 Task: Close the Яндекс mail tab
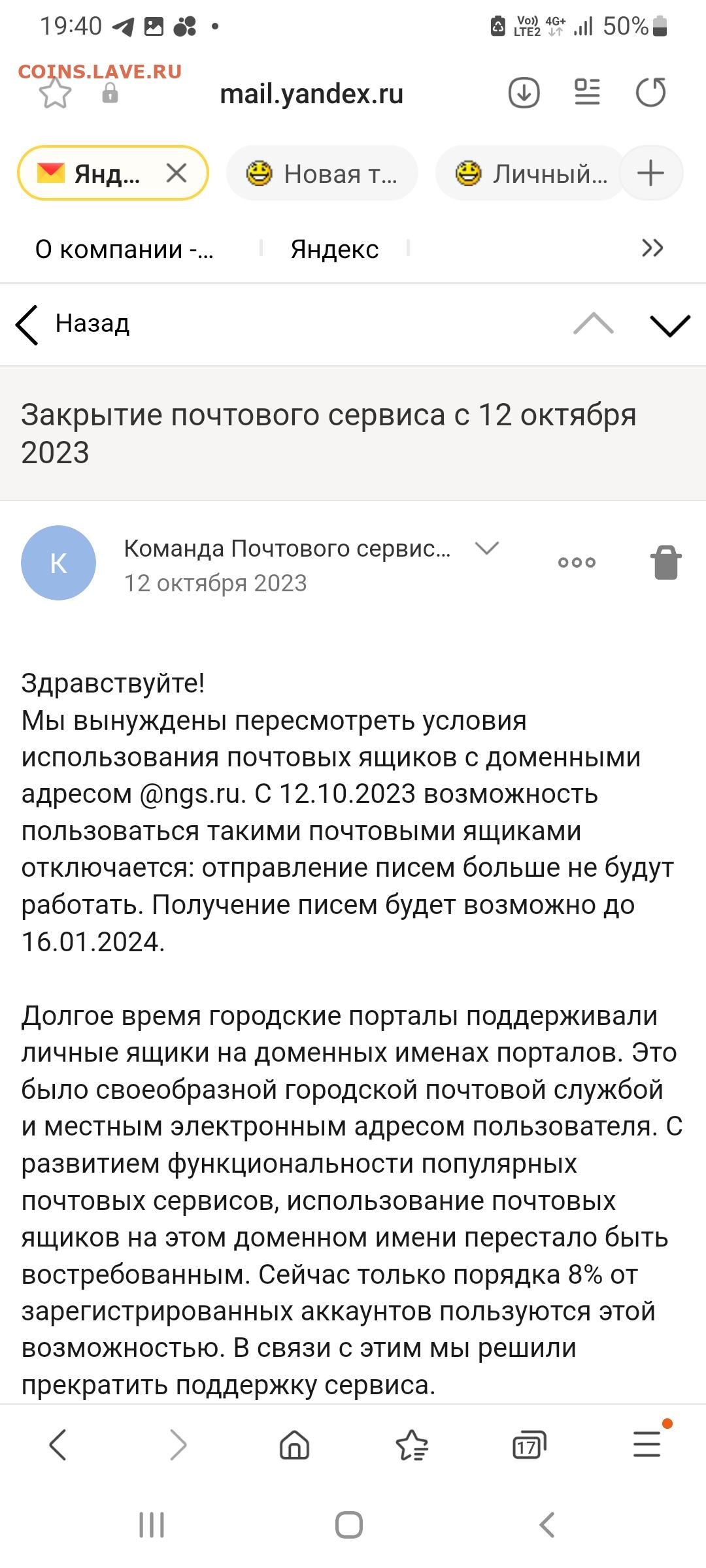[x=176, y=173]
